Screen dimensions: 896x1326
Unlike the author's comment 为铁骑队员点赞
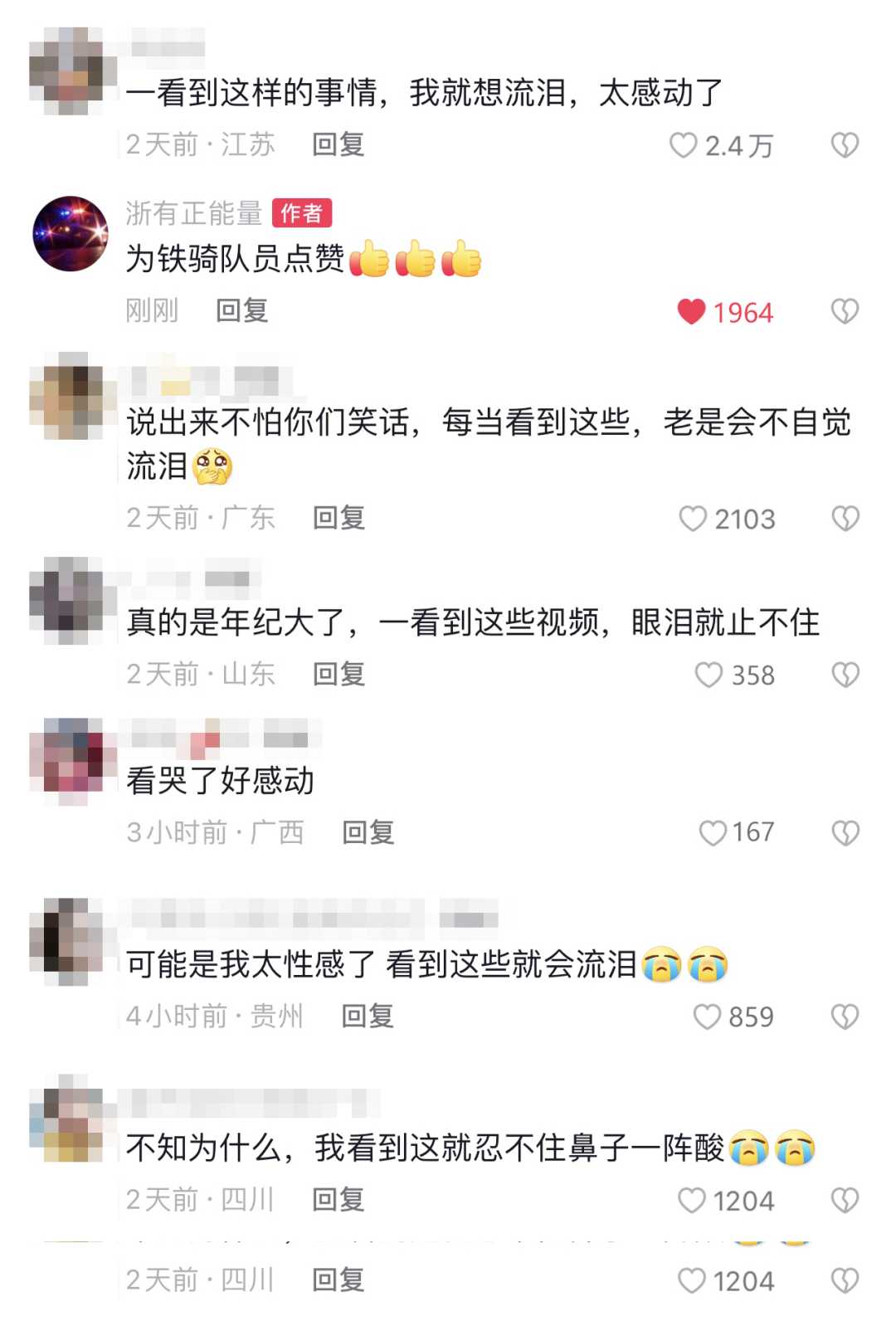point(691,312)
